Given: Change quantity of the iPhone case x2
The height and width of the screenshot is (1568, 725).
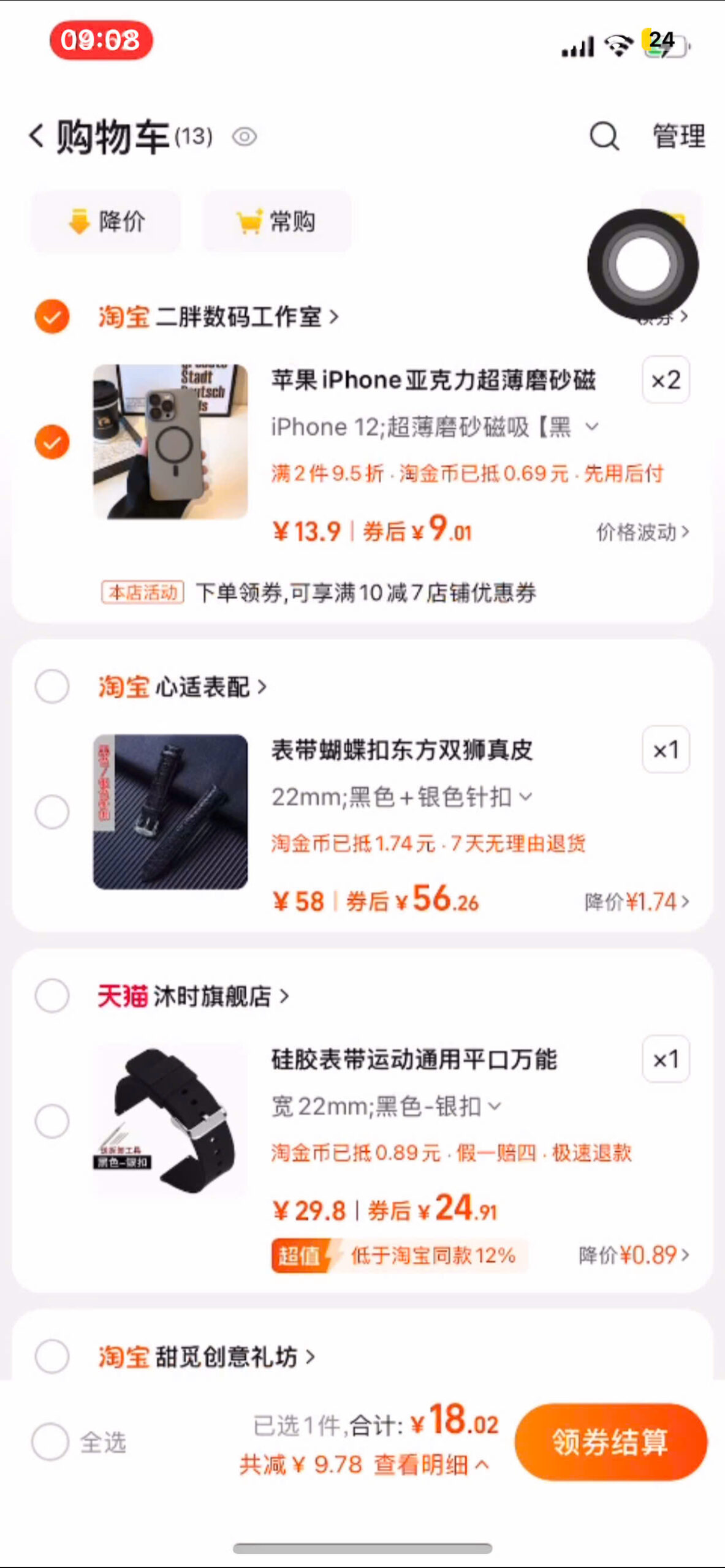Looking at the screenshot, I should click(x=666, y=380).
